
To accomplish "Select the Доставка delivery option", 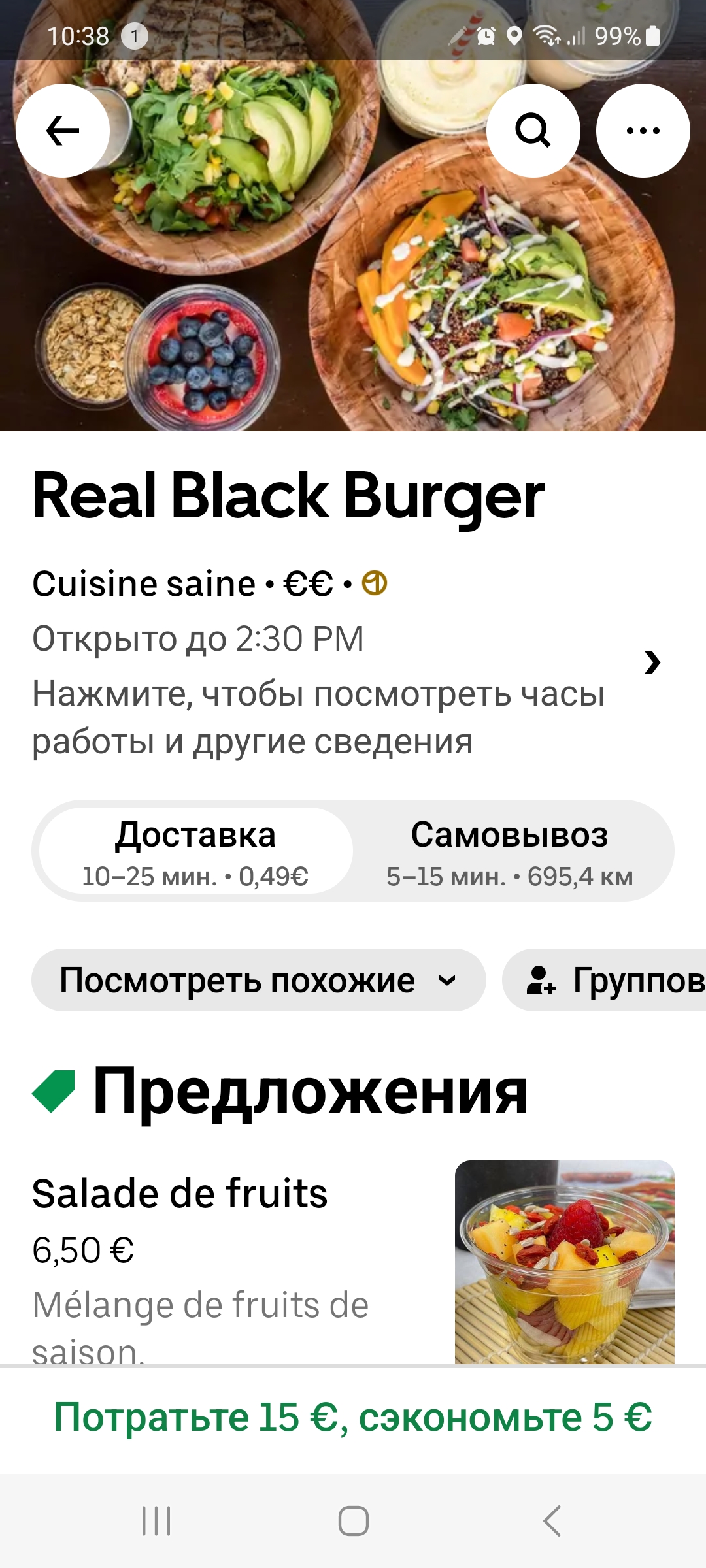I will coord(195,851).
